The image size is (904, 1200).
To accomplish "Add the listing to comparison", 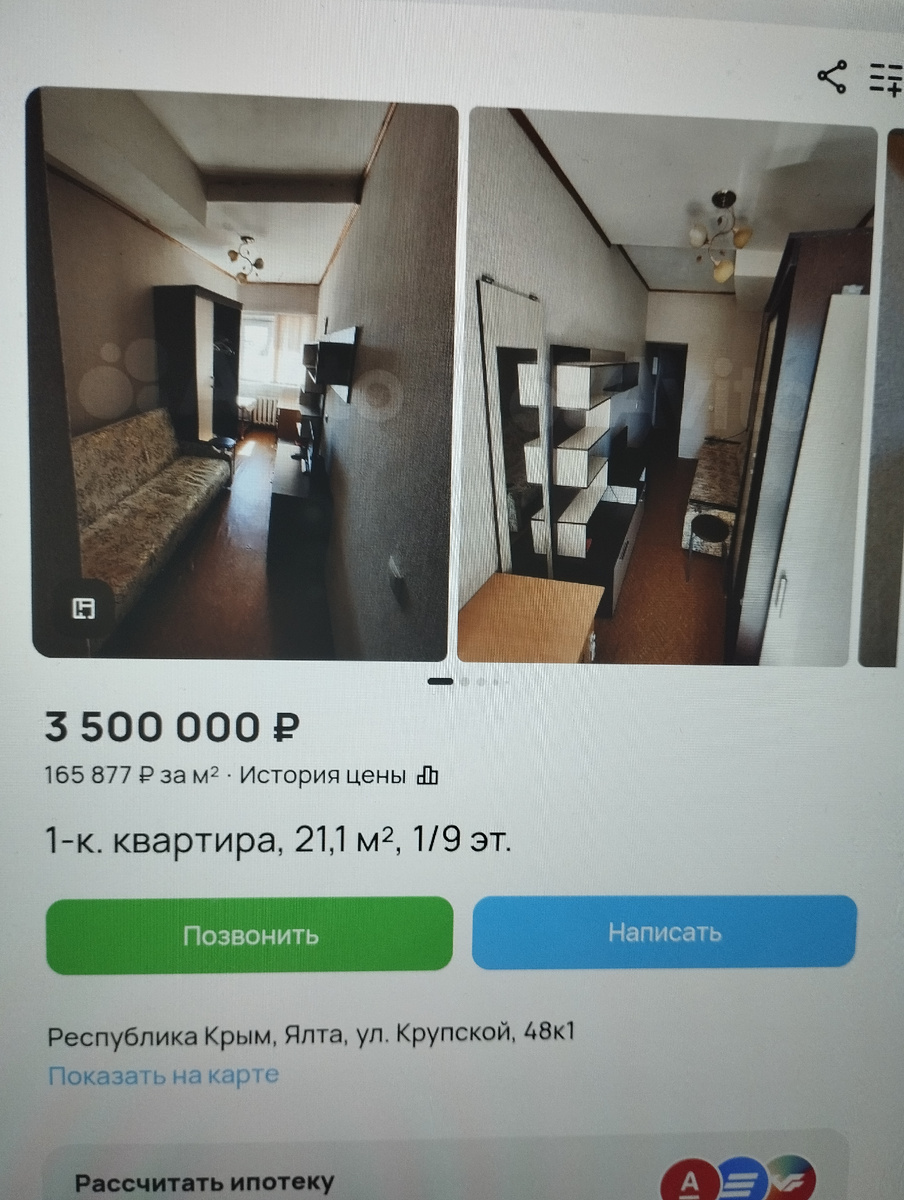I will pyautogui.click(x=886, y=78).
